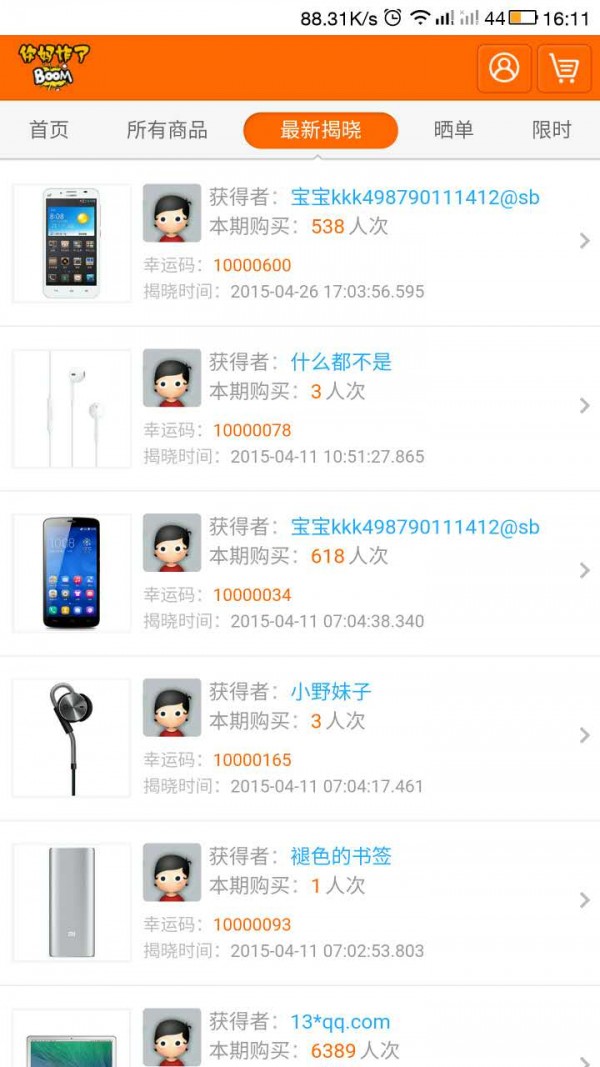This screenshot has width=600, height=1067.
Task: Open the shopping cart
Action: [564, 68]
